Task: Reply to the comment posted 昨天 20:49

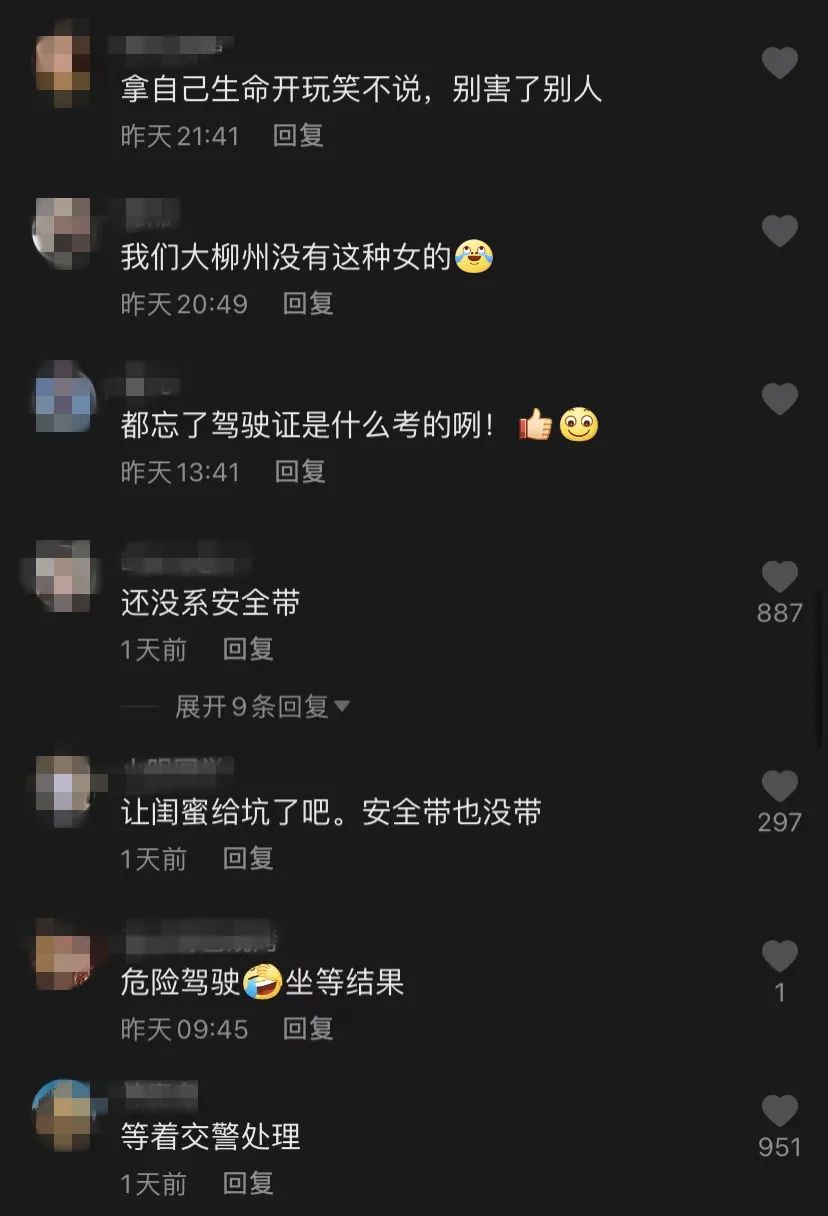Action: click(307, 304)
